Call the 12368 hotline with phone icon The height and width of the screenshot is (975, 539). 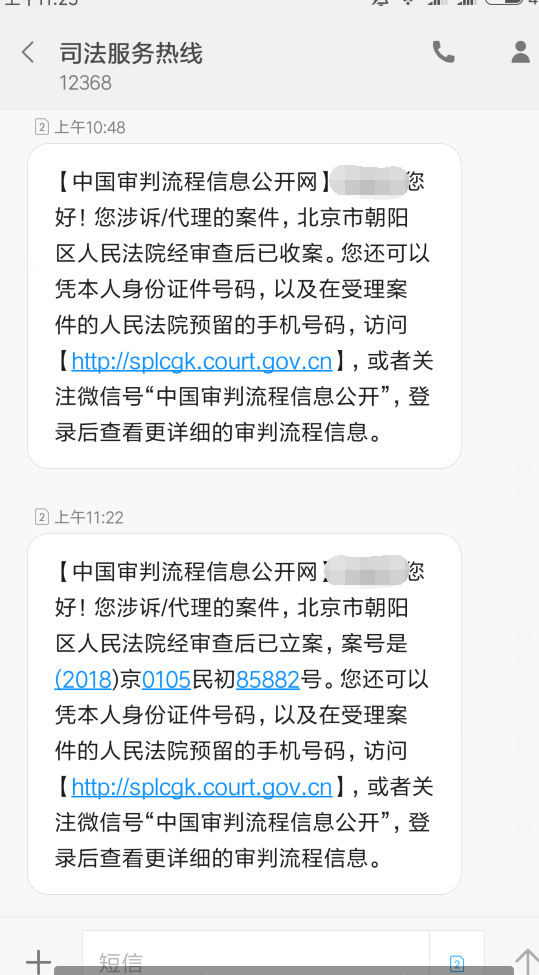(443, 52)
